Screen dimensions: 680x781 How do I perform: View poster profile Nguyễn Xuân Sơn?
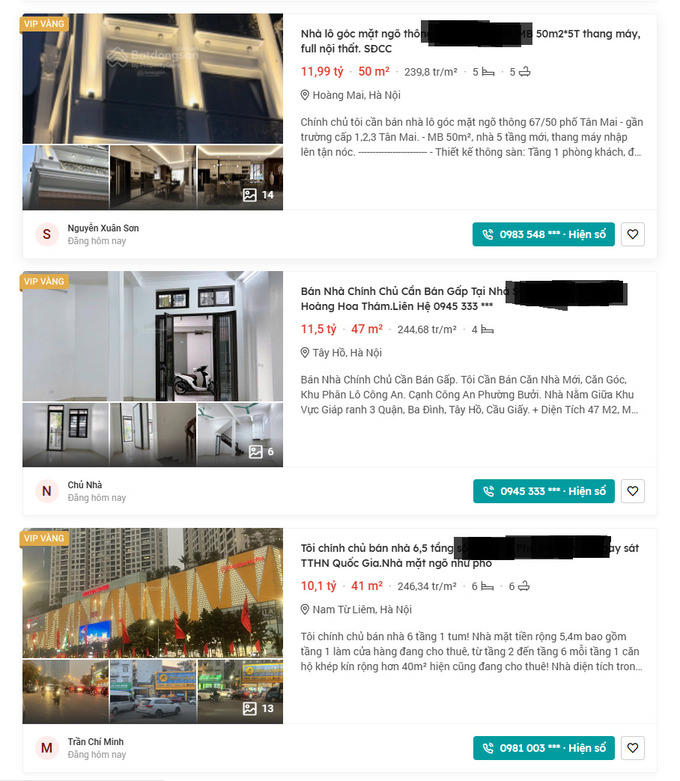pyautogui.click(x=102, y=228)
